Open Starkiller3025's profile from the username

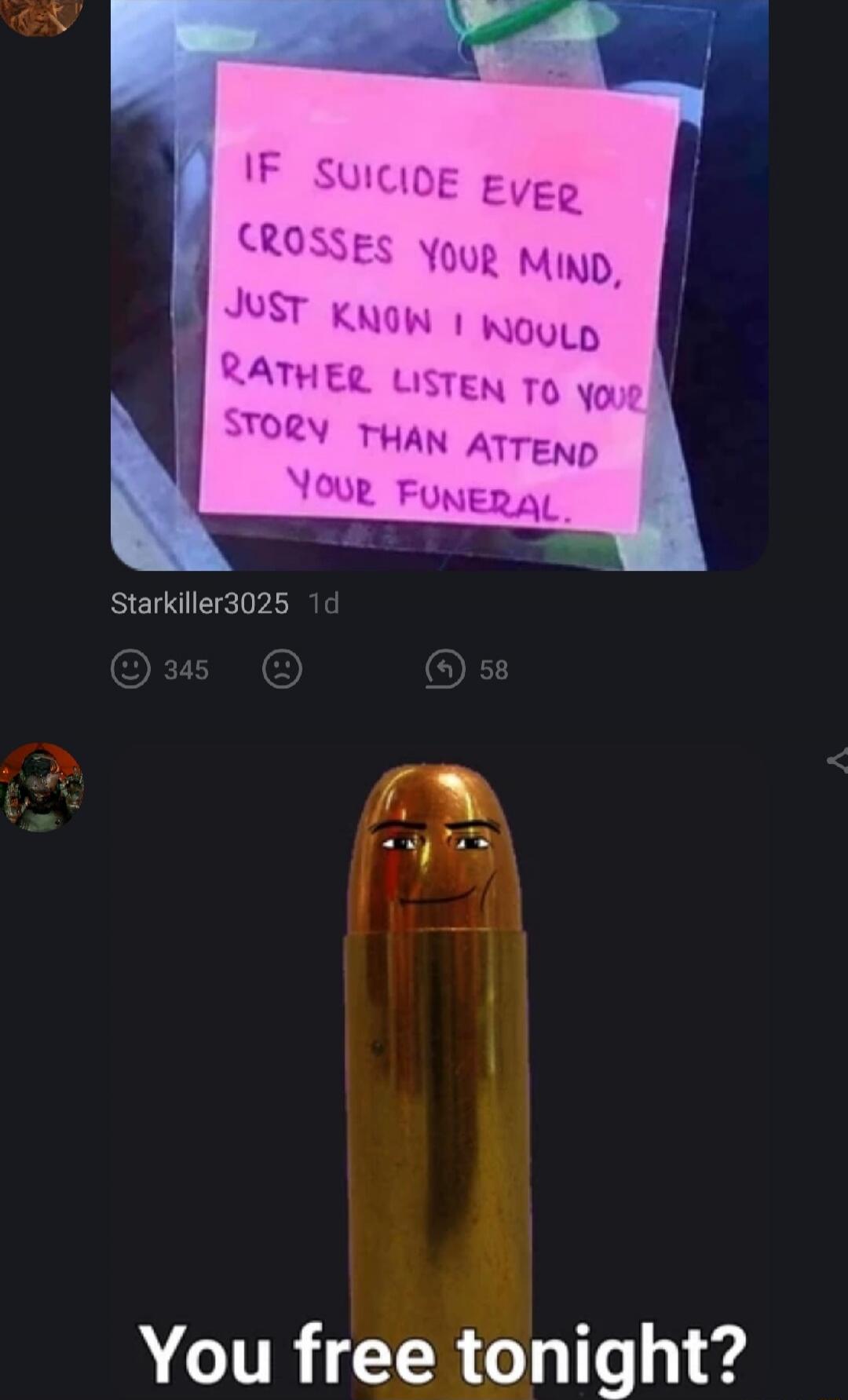(x=199, y=603)
